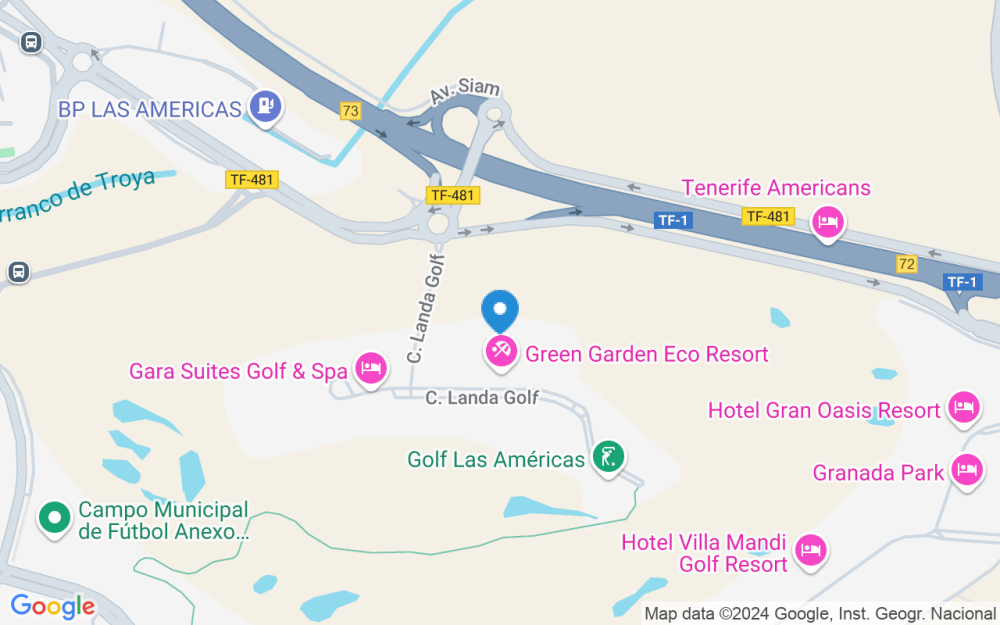Viewport: 1000px width, 625px height.
Task: Open the Green Garden Eco Resort marker
Action: [501, 353]
